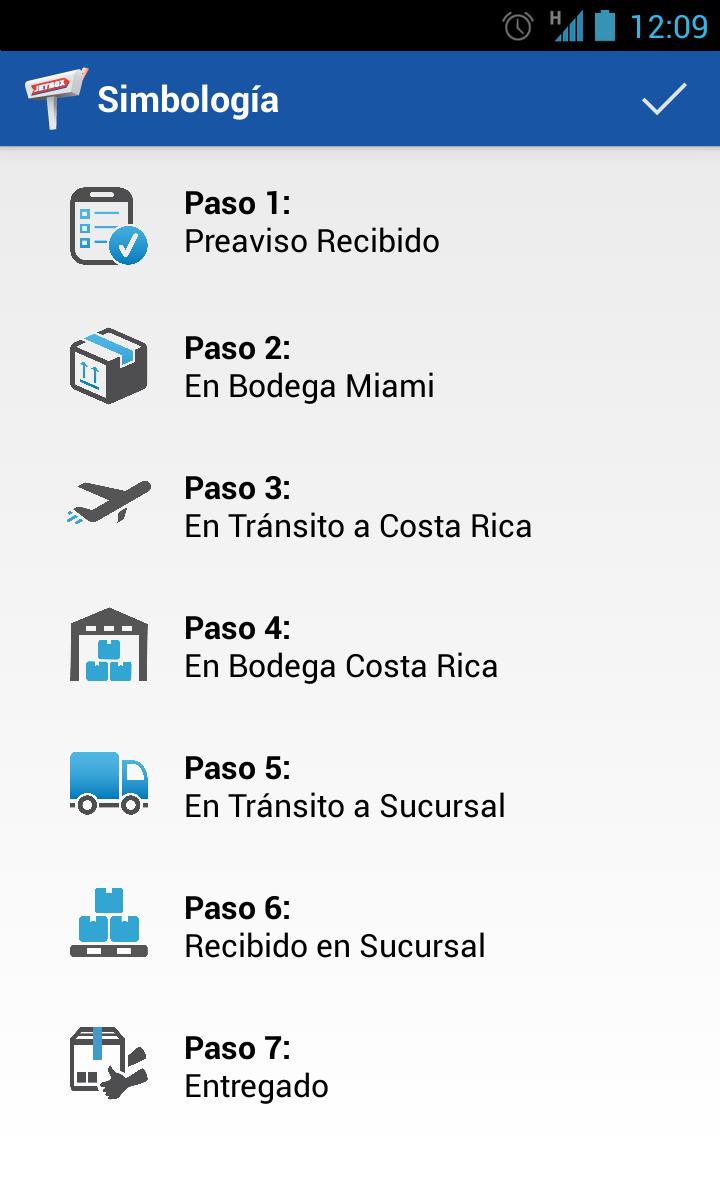Click the signal strength indicator
The image size is (720, 1180).
point(572,28)
